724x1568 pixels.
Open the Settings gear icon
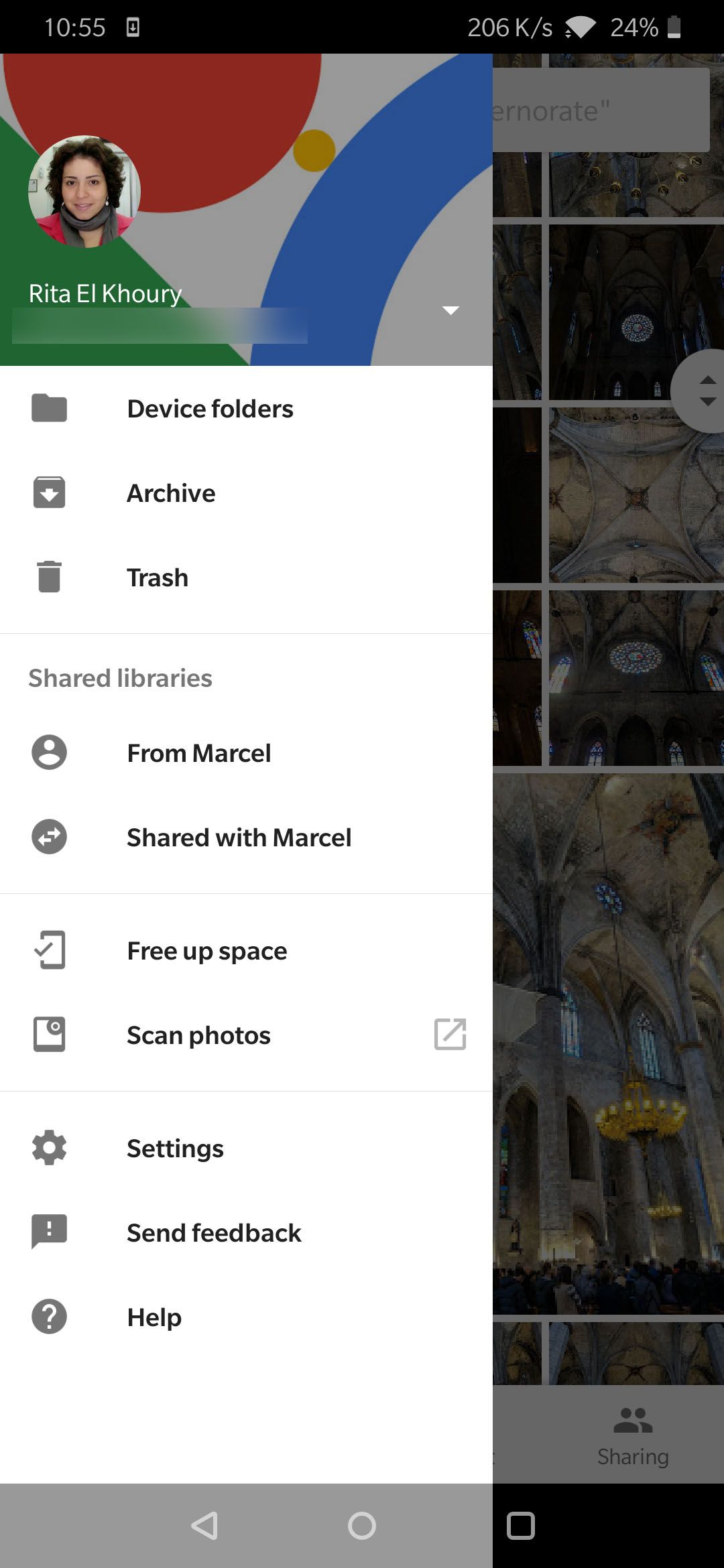pos(48,1148)
